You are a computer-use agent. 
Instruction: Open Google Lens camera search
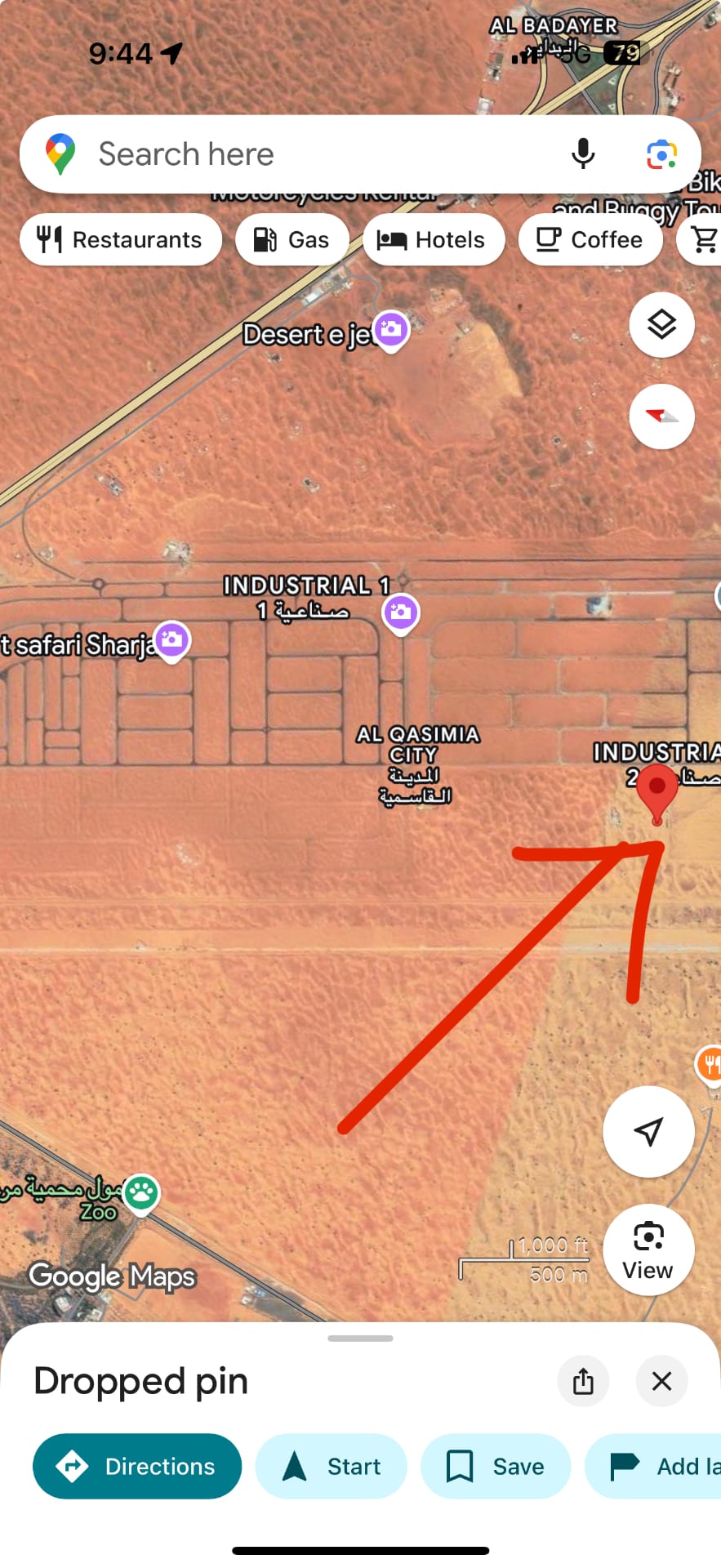[x=661, y=154]
